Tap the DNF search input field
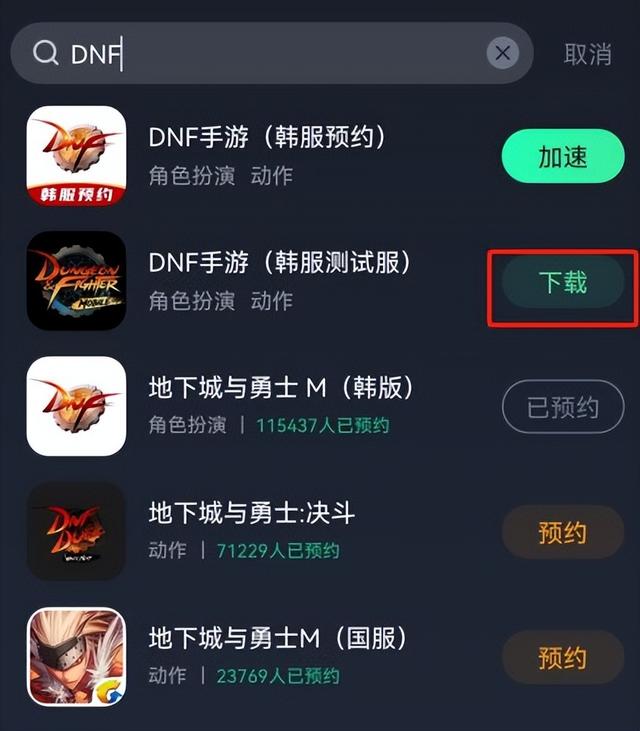This screenshot has height=731, width=640. [270, 53]
